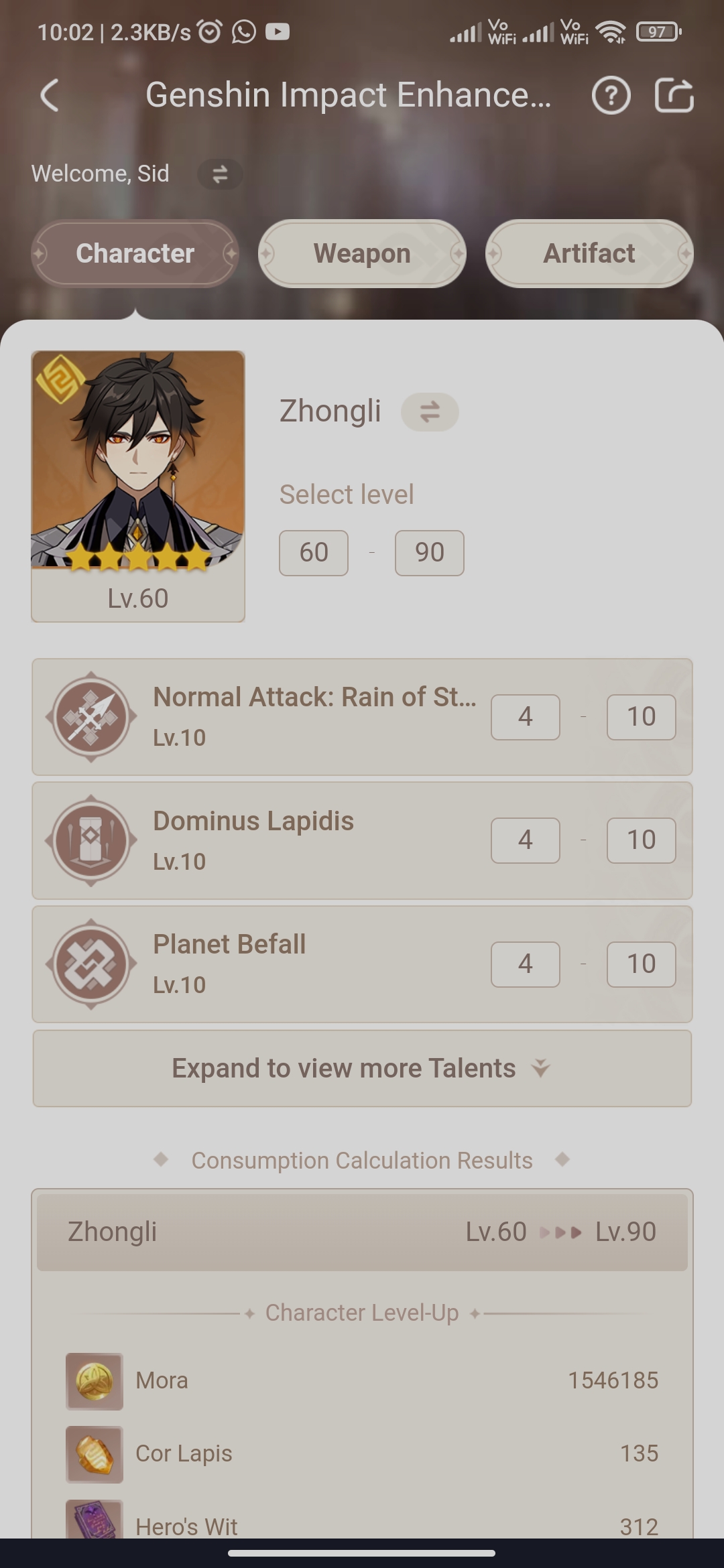Switch to the Artifact tab
This screenshot has width=724, height=1568.
pos(589,254)
